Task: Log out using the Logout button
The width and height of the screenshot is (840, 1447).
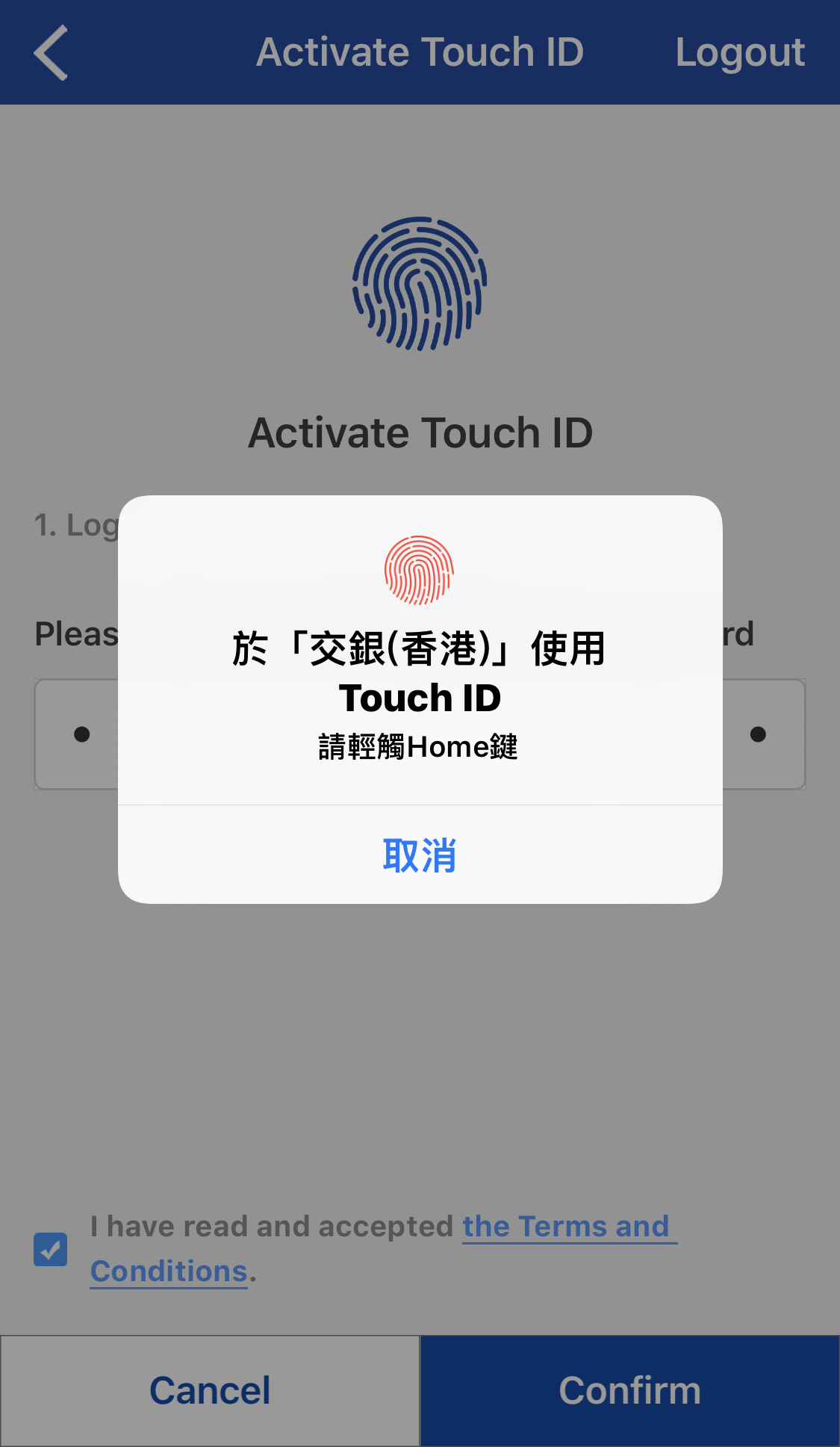Action: (x=739, y=52)
